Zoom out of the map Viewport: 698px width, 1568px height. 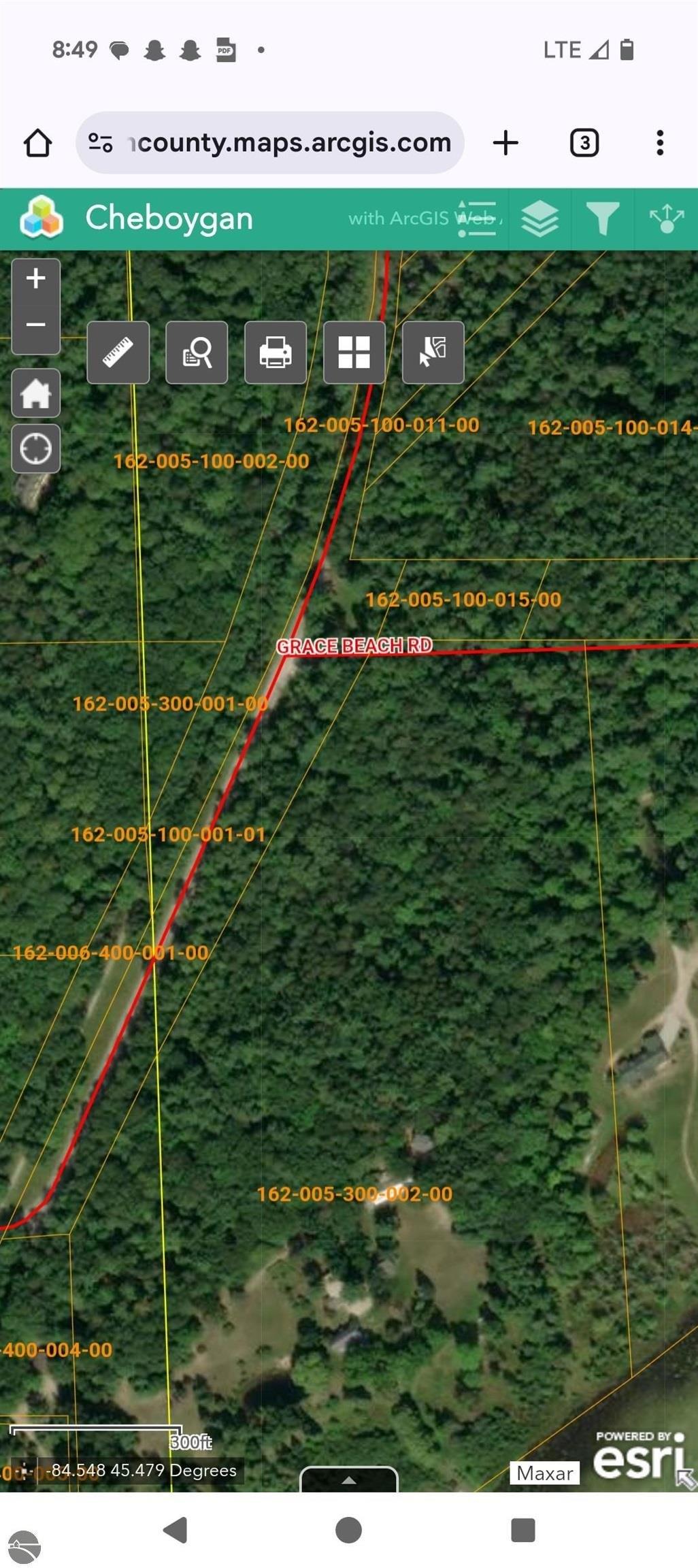[36, 325]
